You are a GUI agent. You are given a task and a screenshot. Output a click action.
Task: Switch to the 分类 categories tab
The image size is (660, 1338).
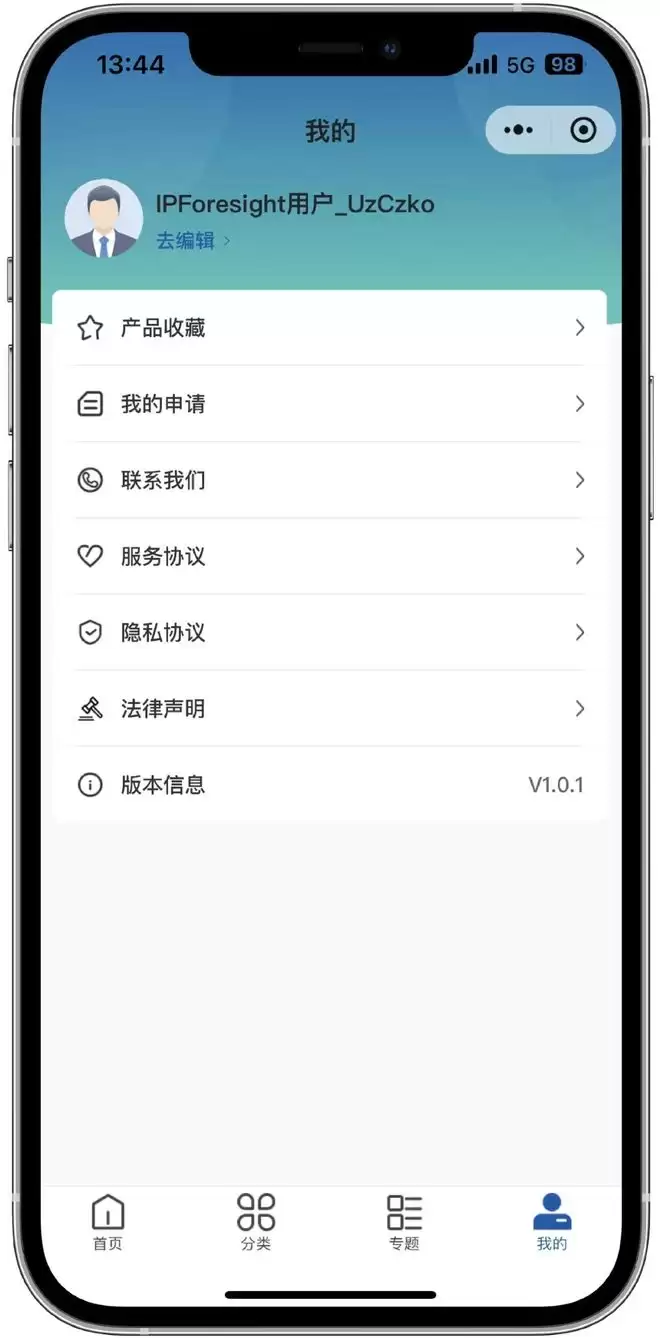tap(256, 1222)
